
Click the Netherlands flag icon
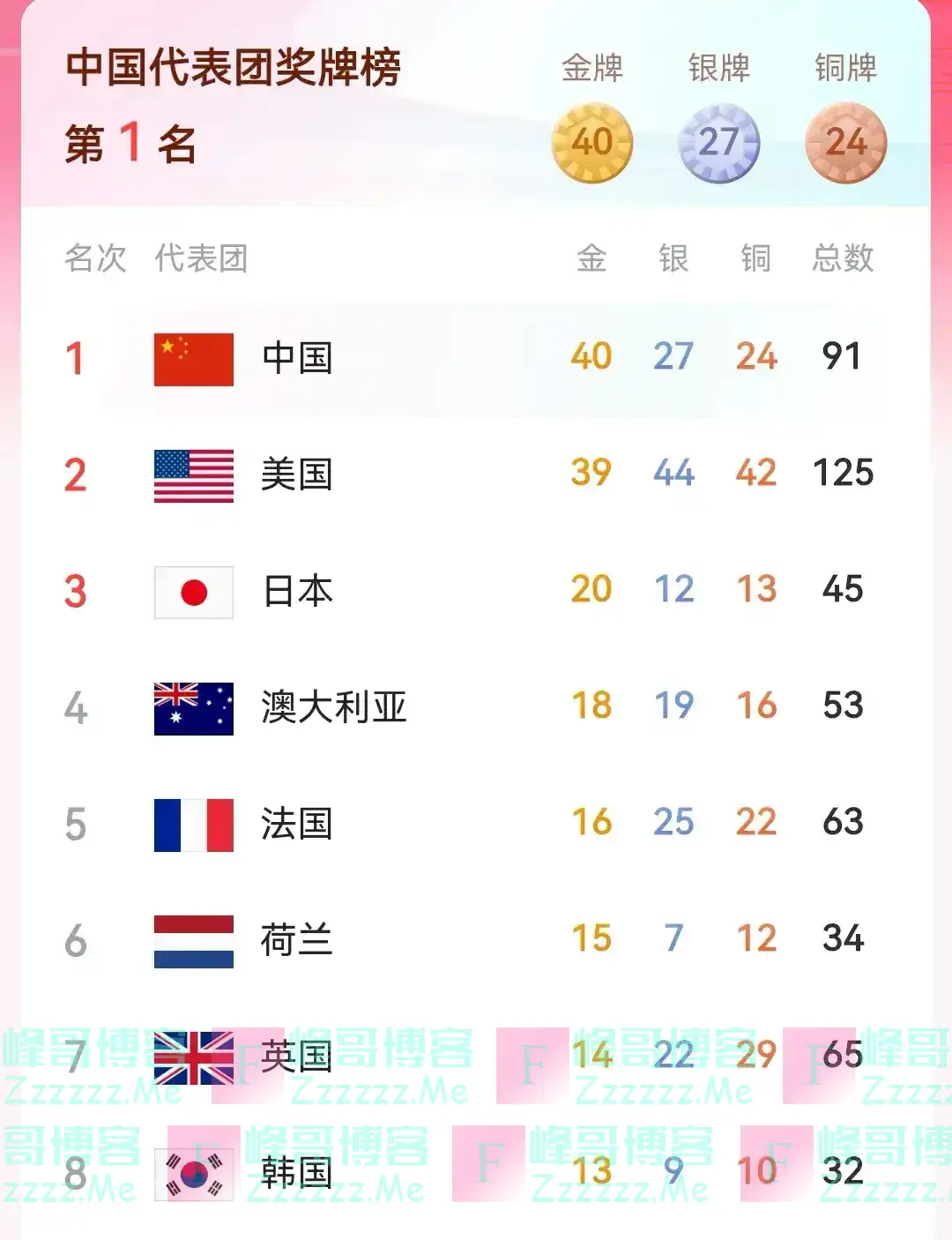click(193, 940)
